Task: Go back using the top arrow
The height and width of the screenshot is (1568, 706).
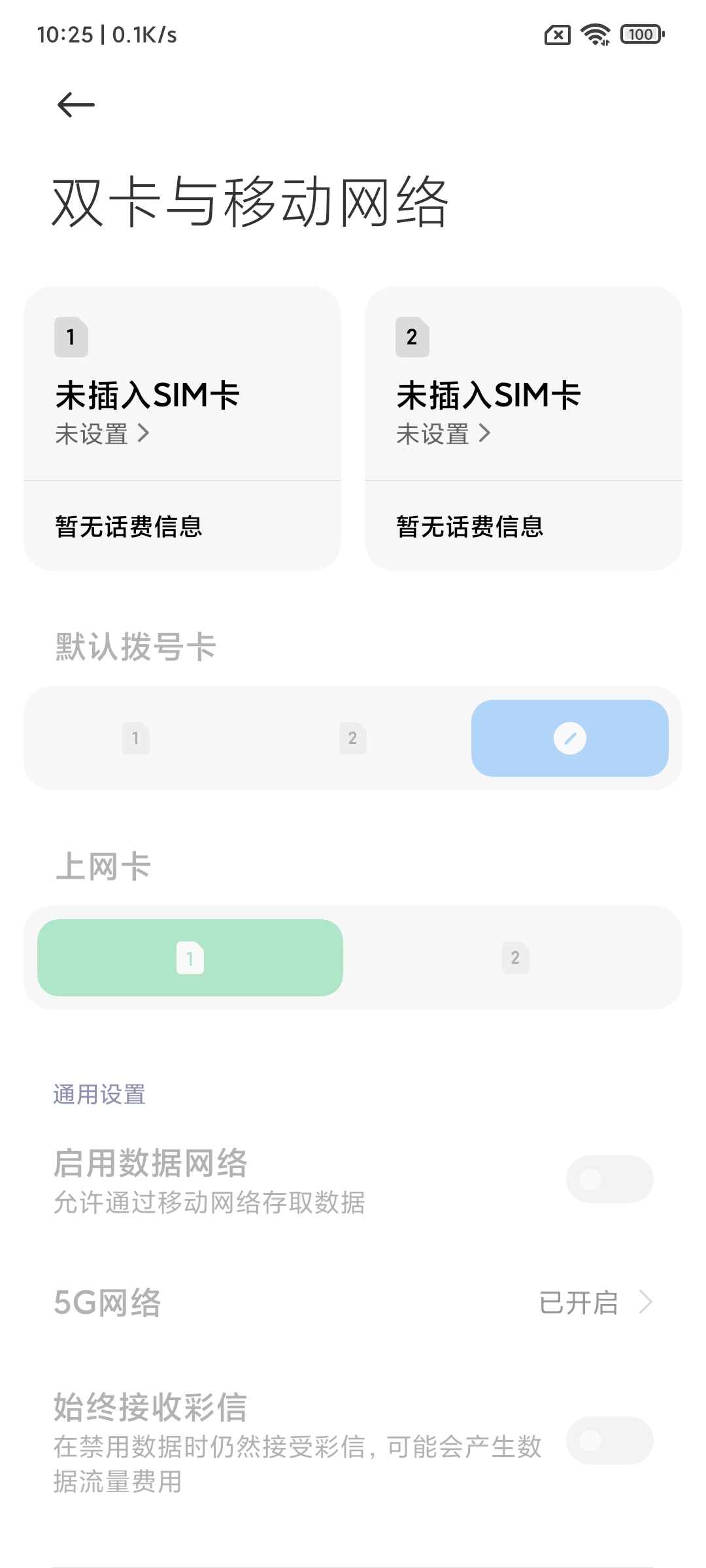Action: [x=76, y=105]
